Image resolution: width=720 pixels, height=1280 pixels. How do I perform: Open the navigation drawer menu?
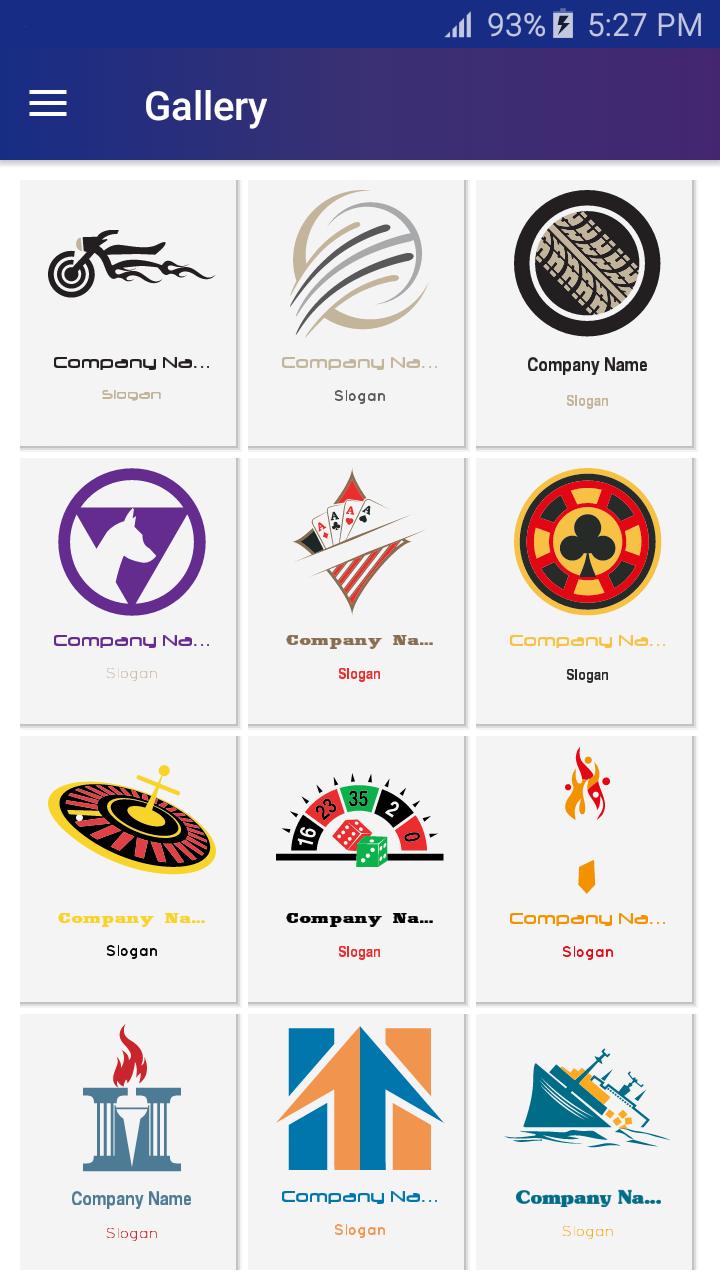[x=47, y=105]
